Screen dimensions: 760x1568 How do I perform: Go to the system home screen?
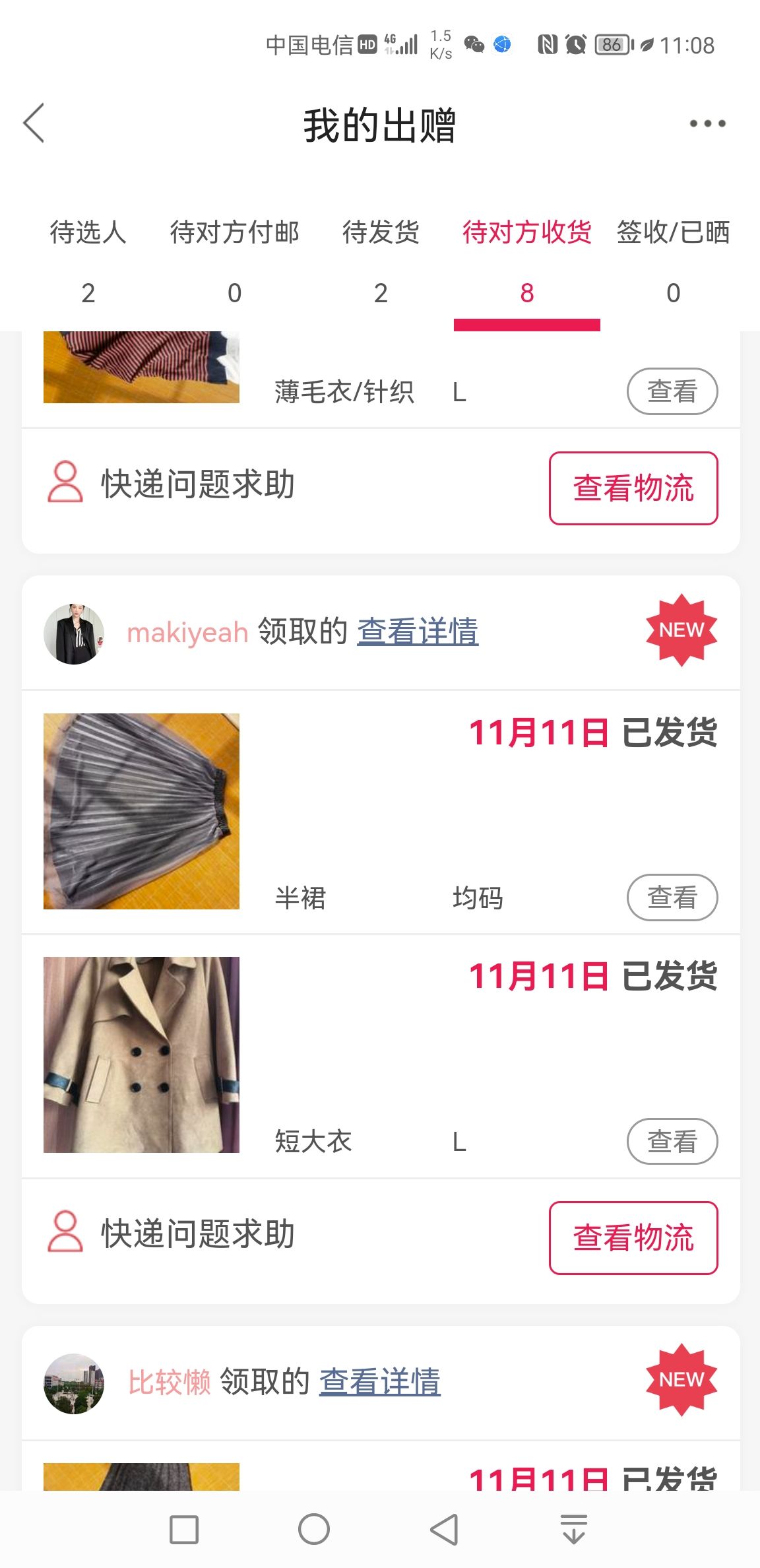[x=314, y=1529]
